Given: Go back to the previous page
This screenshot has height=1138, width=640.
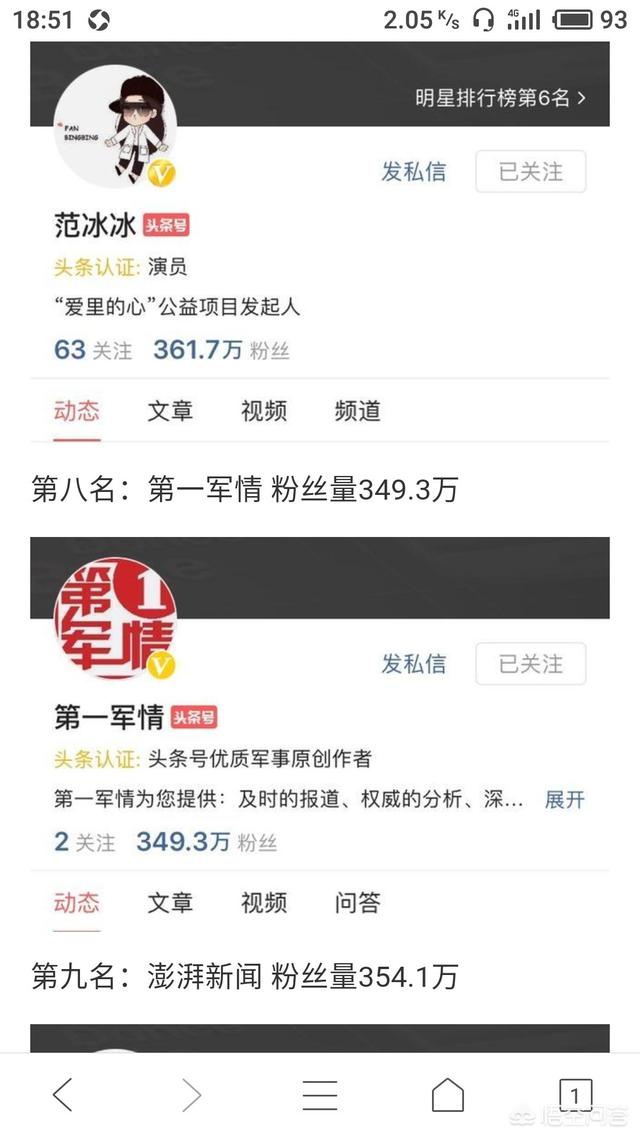Looking at the screenshot, I should (62, 1095).
